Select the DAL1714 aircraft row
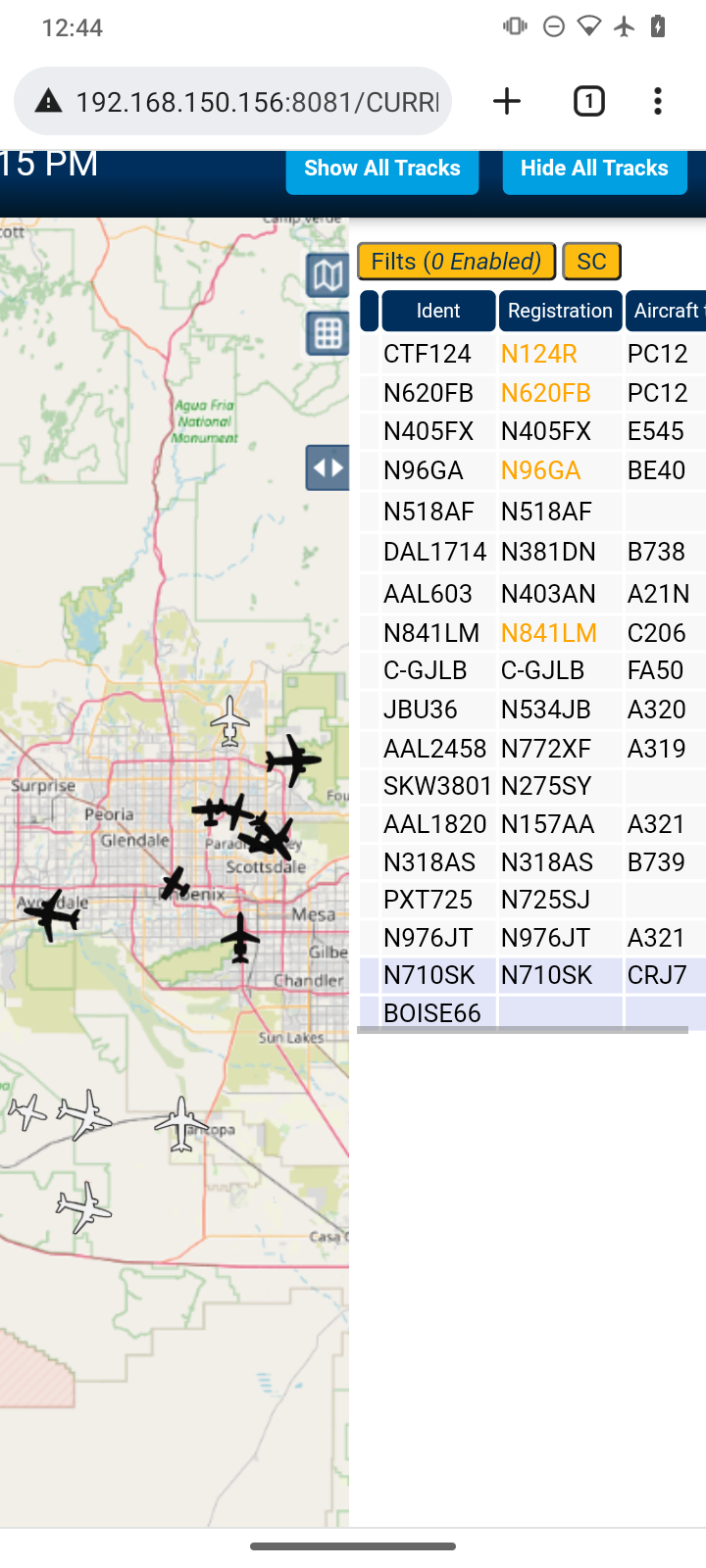Viewport: 706px width, 1568px height. coord(532,552)
